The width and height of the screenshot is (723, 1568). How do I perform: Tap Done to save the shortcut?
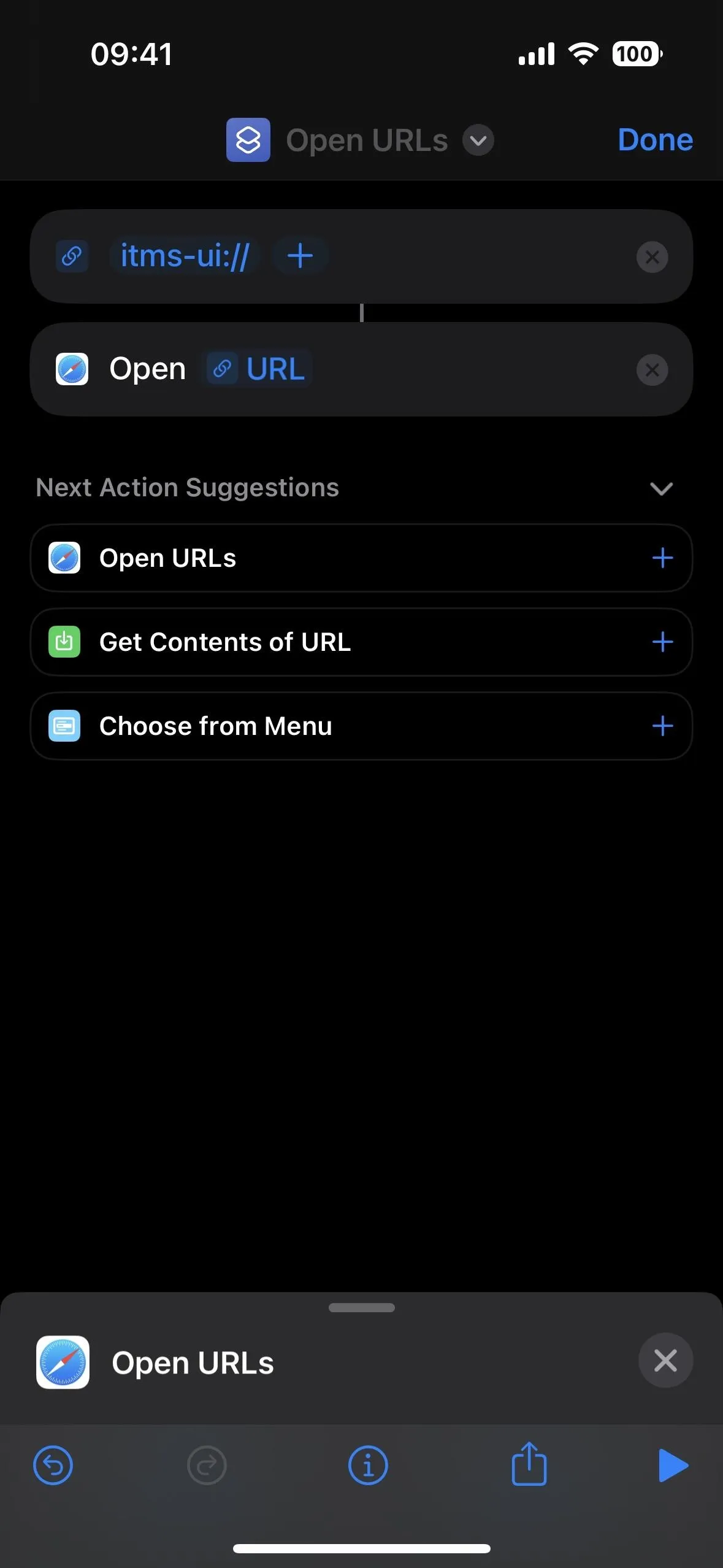pos(655,140)
